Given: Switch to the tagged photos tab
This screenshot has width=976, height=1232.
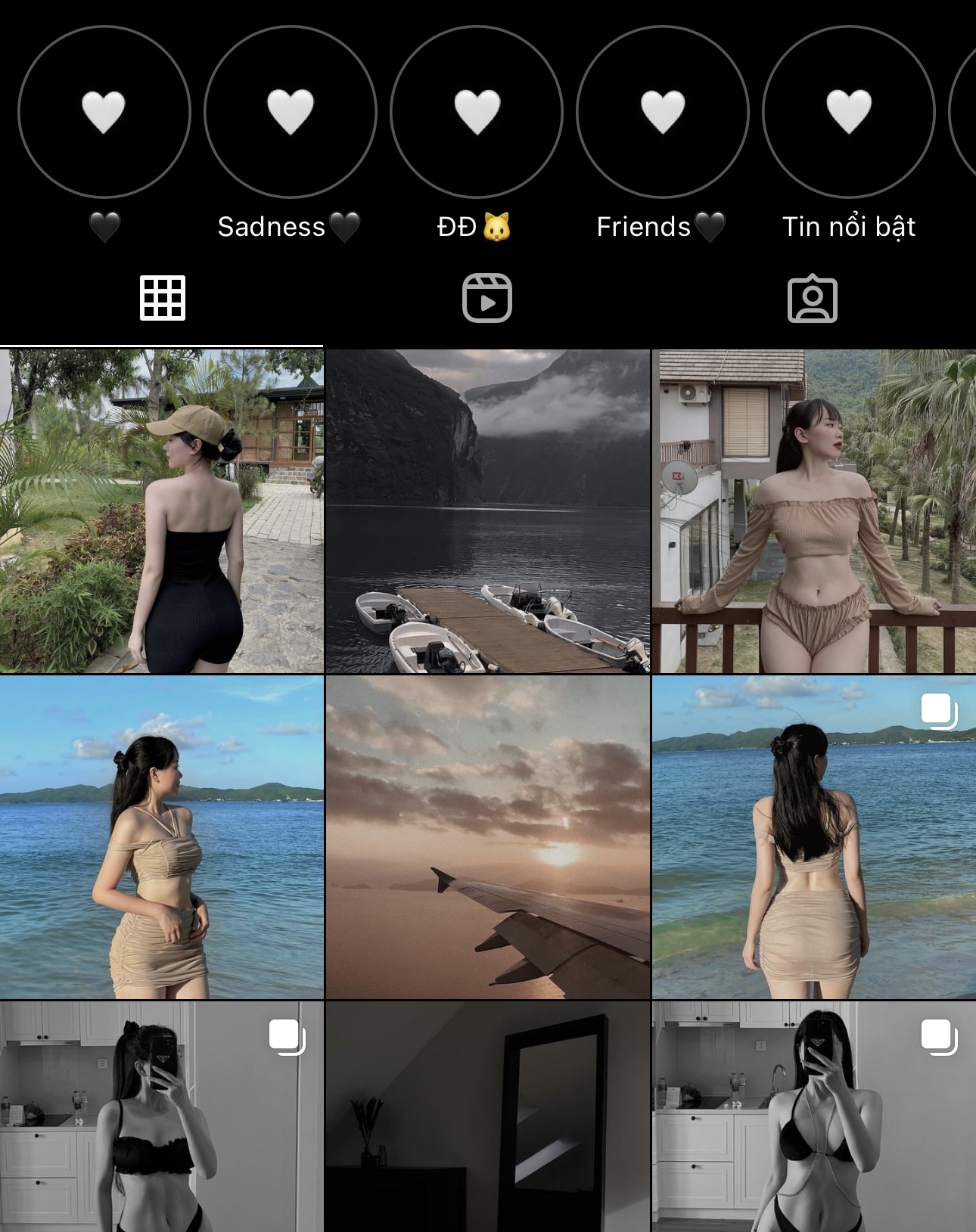Looking at the screenshot, I should [x=813, y=298].
